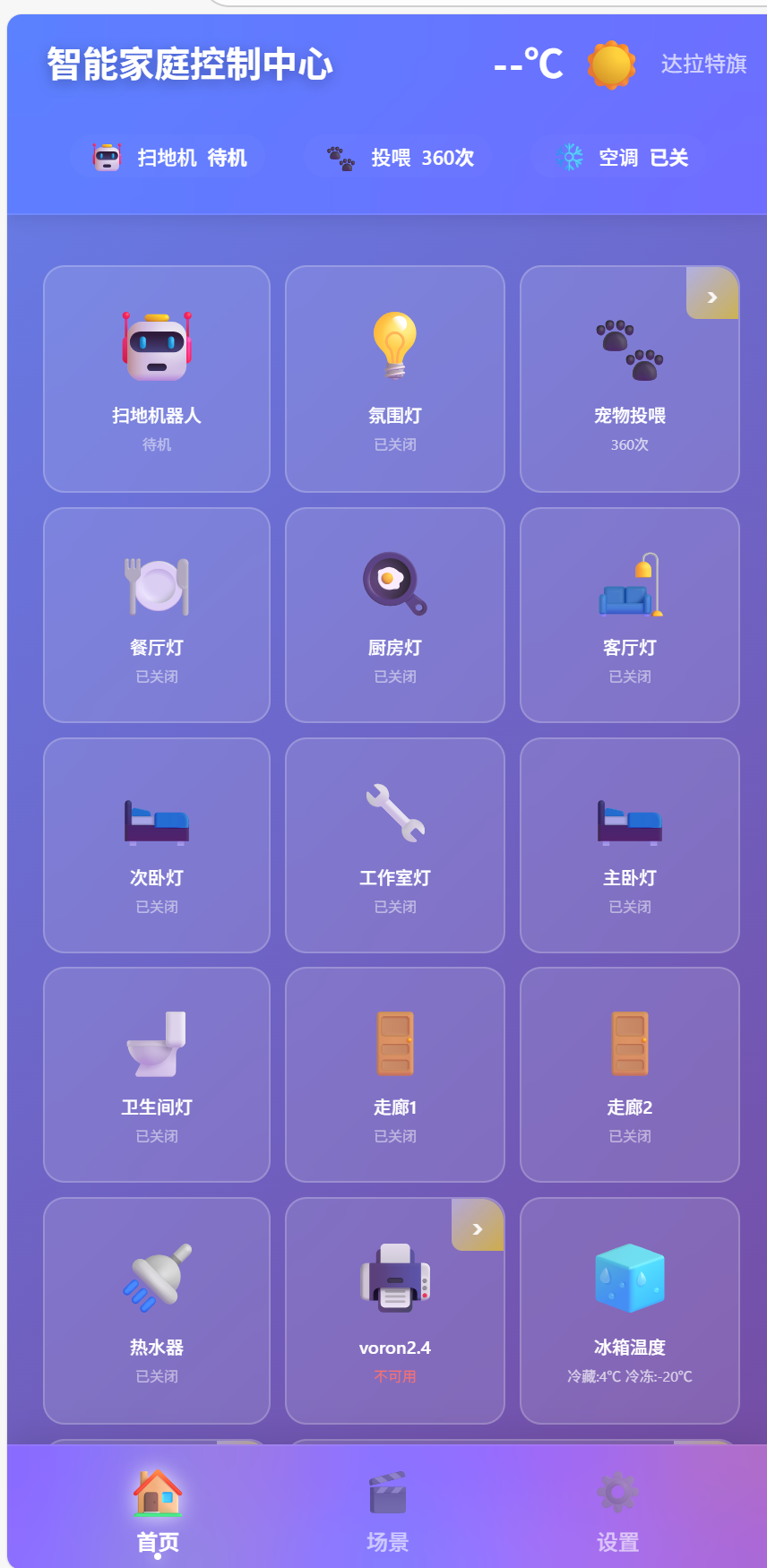
Task: Select the voron2.4 printer icon
Action: click(394, 1279)
